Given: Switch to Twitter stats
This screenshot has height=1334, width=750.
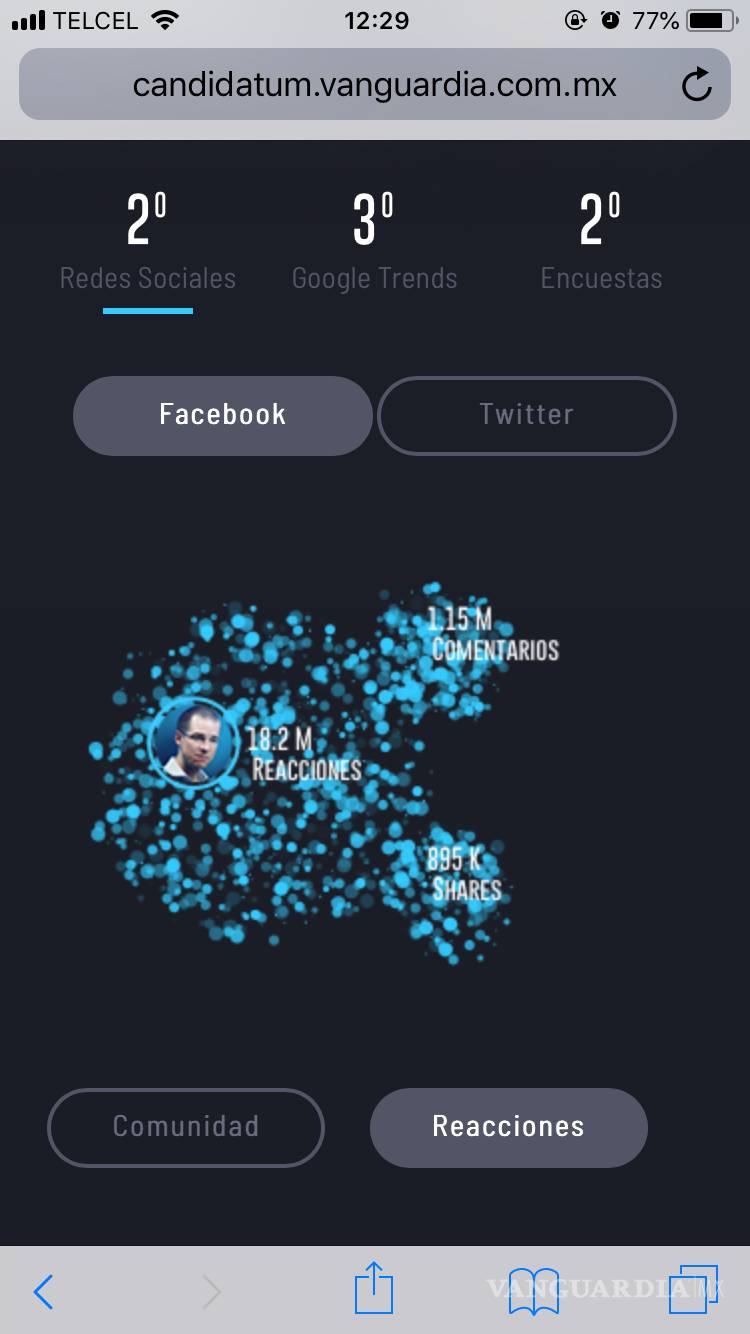Looking at the screenshot, I should [526, 415].
